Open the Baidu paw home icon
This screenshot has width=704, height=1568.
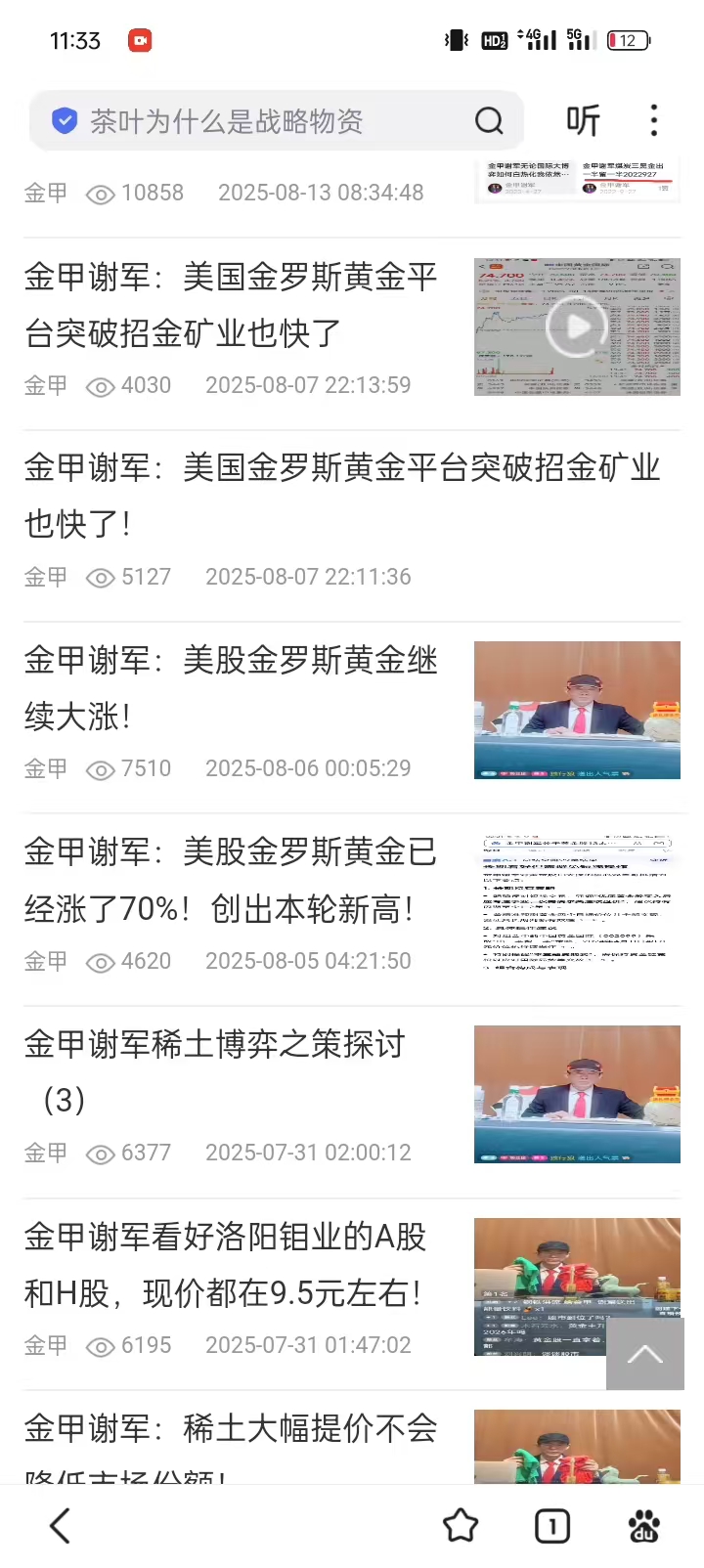643,1525
